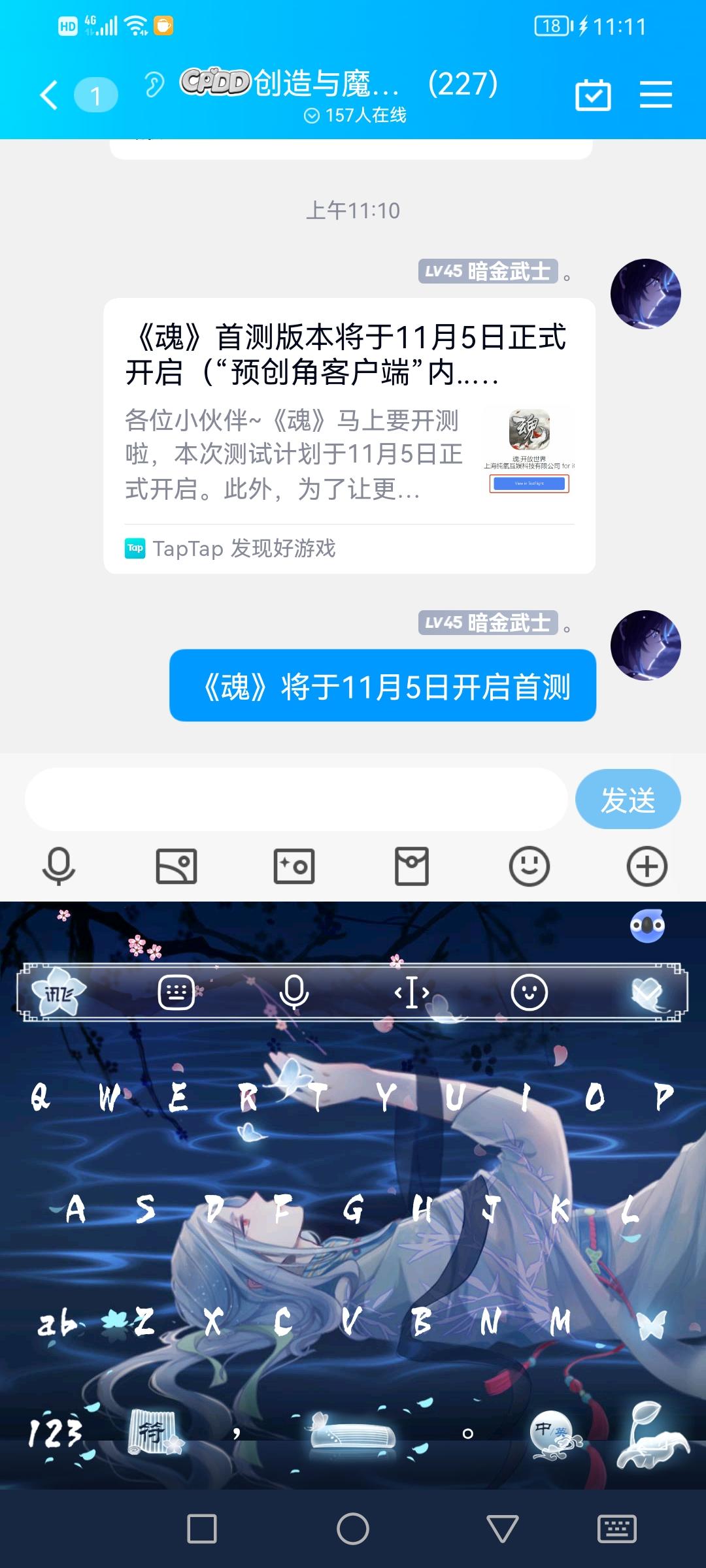
Task: Open the red packet icon
Action: pyautogui.click(x=411, y=866)
